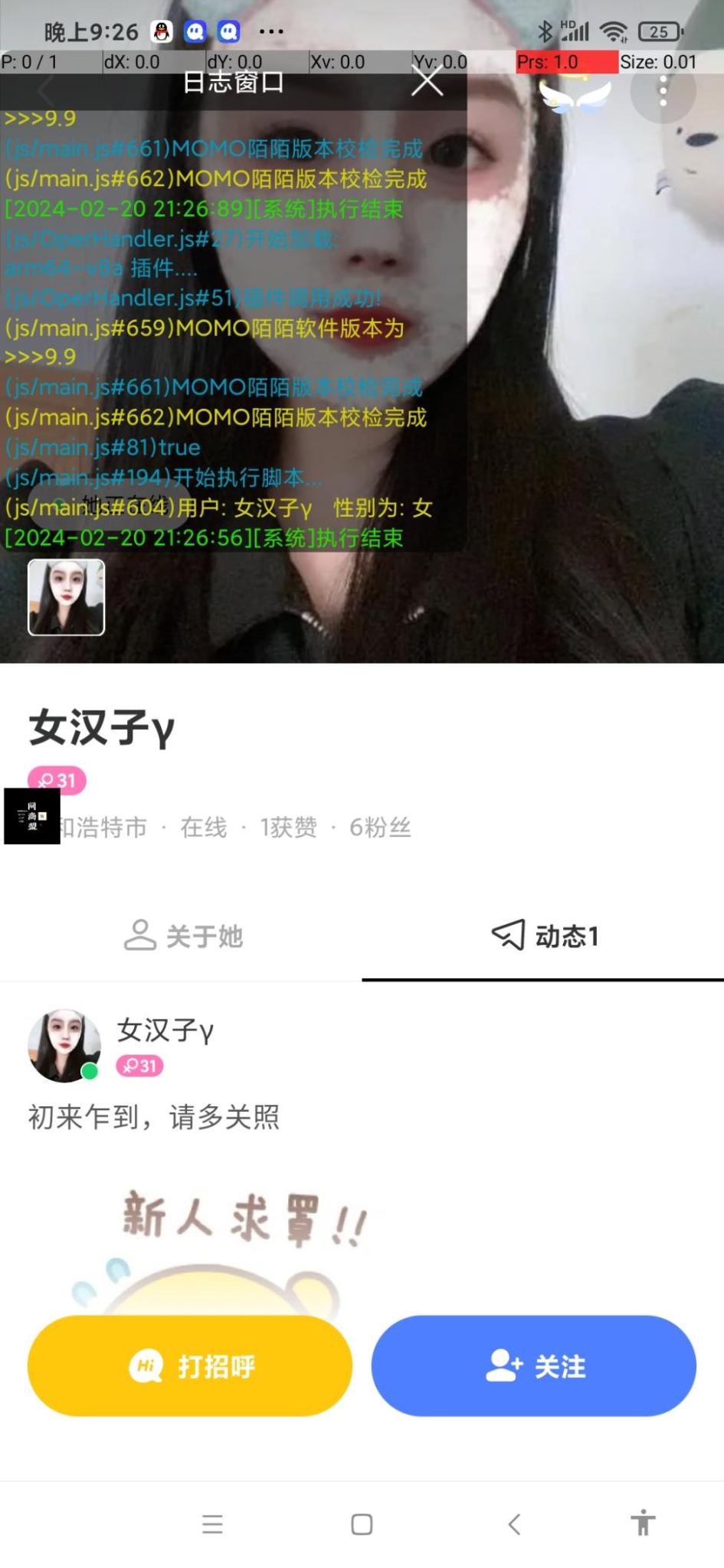
Task: Go back using the system navigation bar
Action: (x=514, y=1524)
